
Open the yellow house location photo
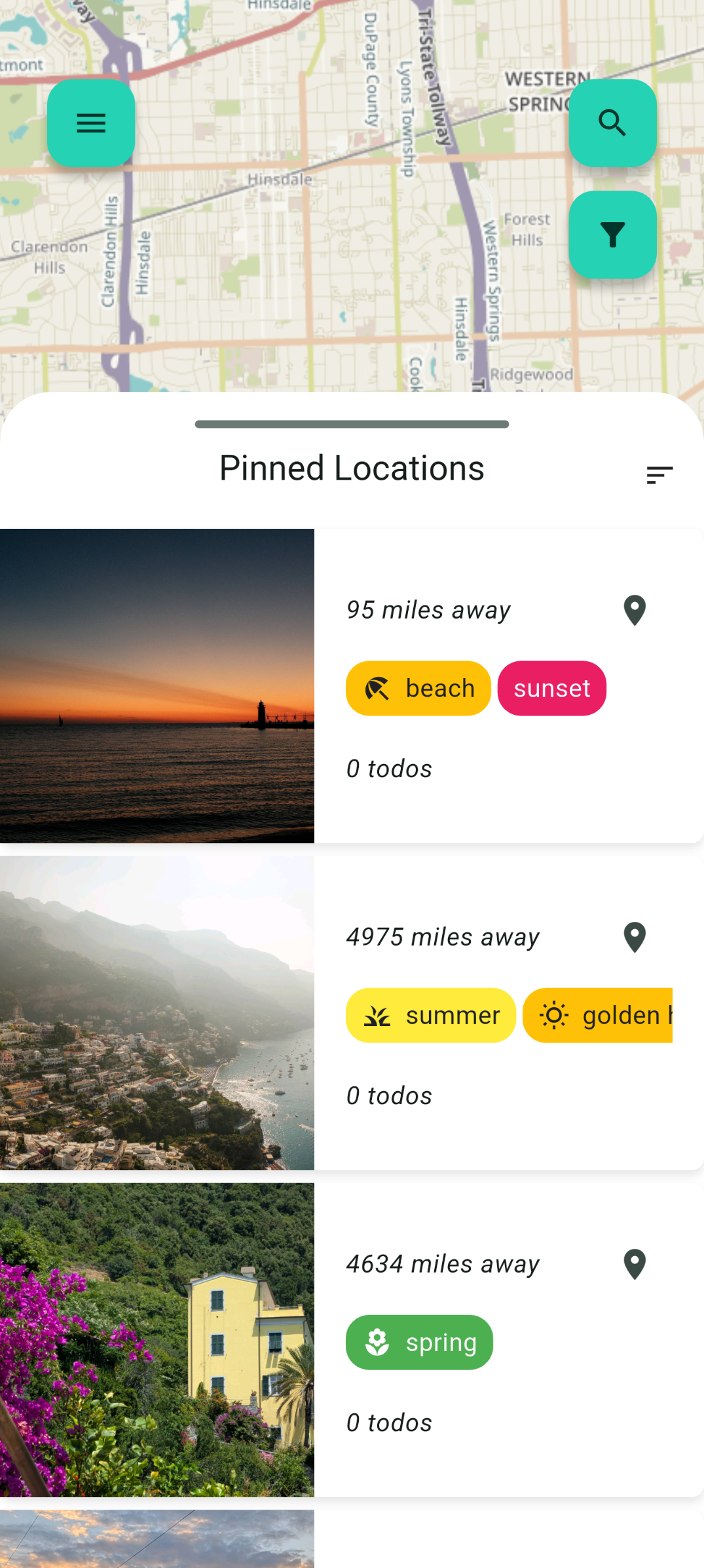click(x=157, y=1339)
